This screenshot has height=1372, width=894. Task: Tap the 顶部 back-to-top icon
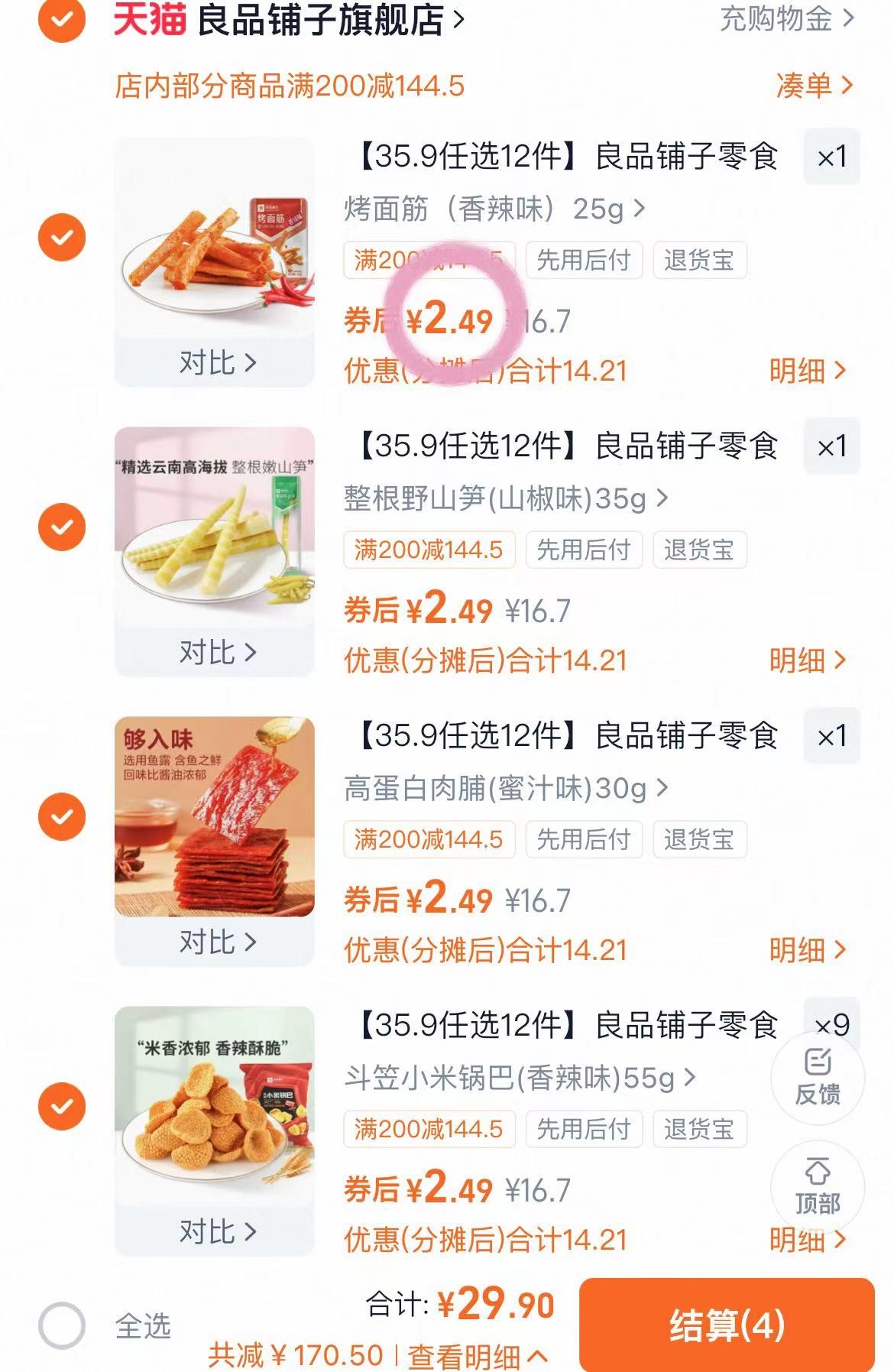point(818,1181)
